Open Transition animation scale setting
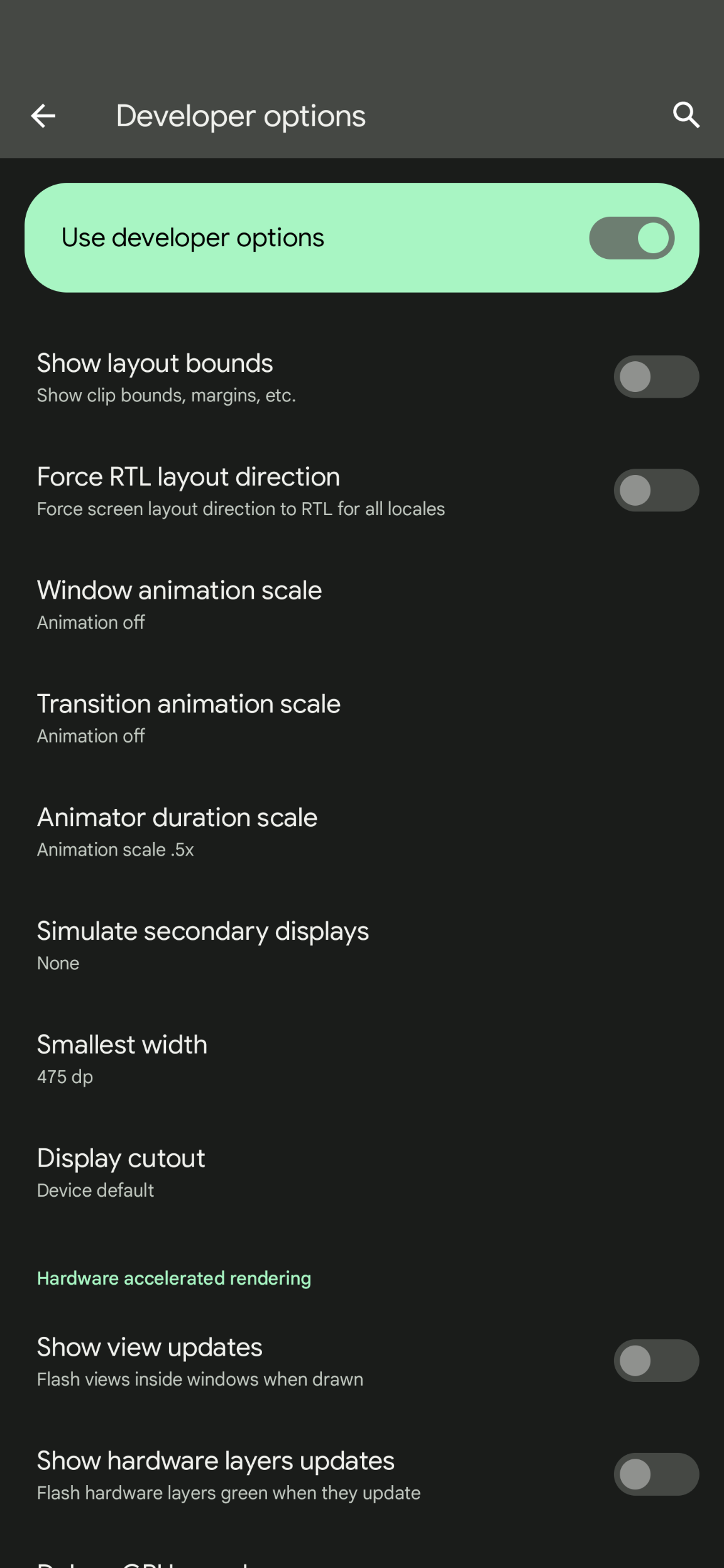724x1568 pixels. coord(189,717)
